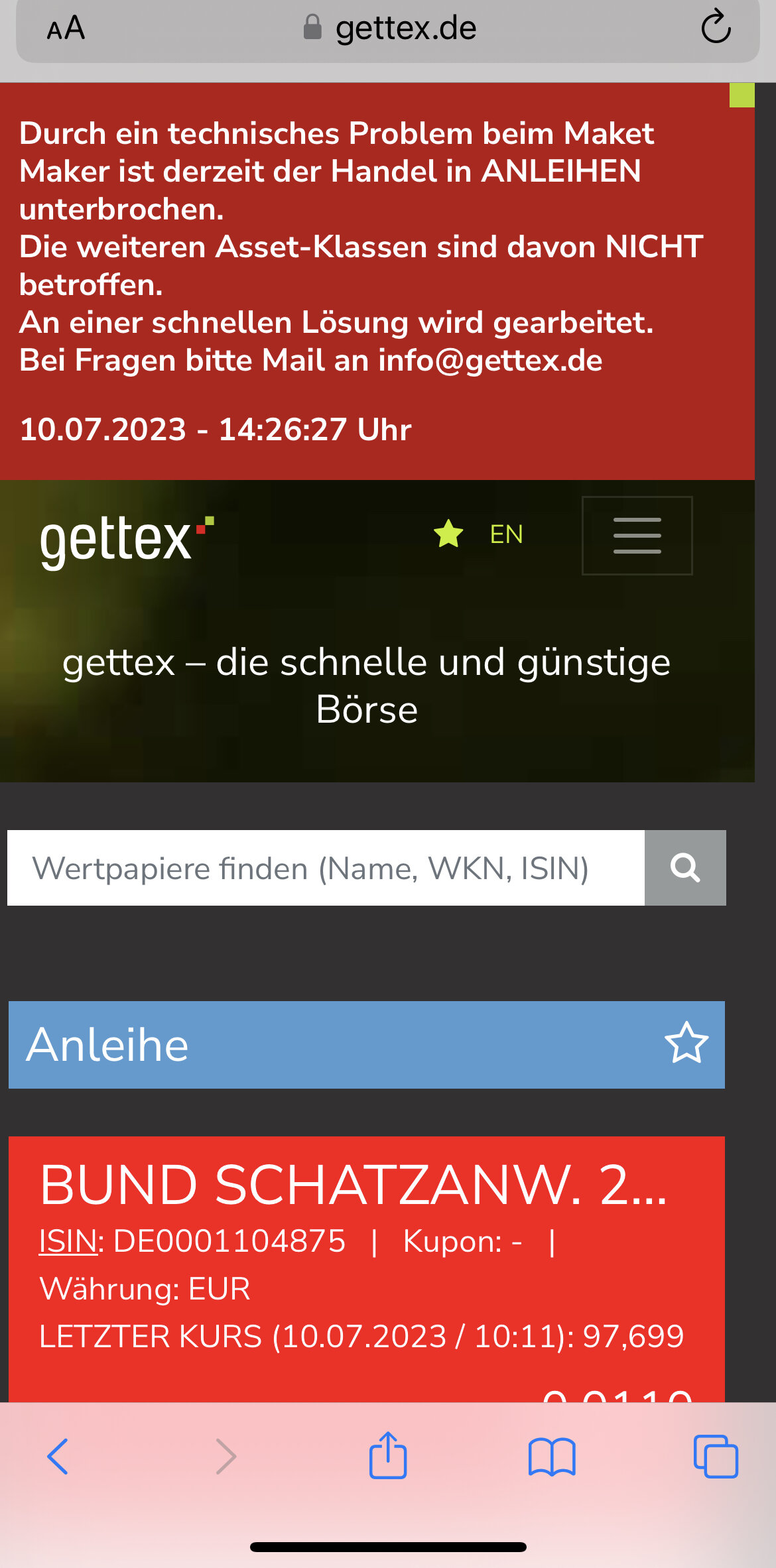Switch language to EN

[x=506, y=534]
